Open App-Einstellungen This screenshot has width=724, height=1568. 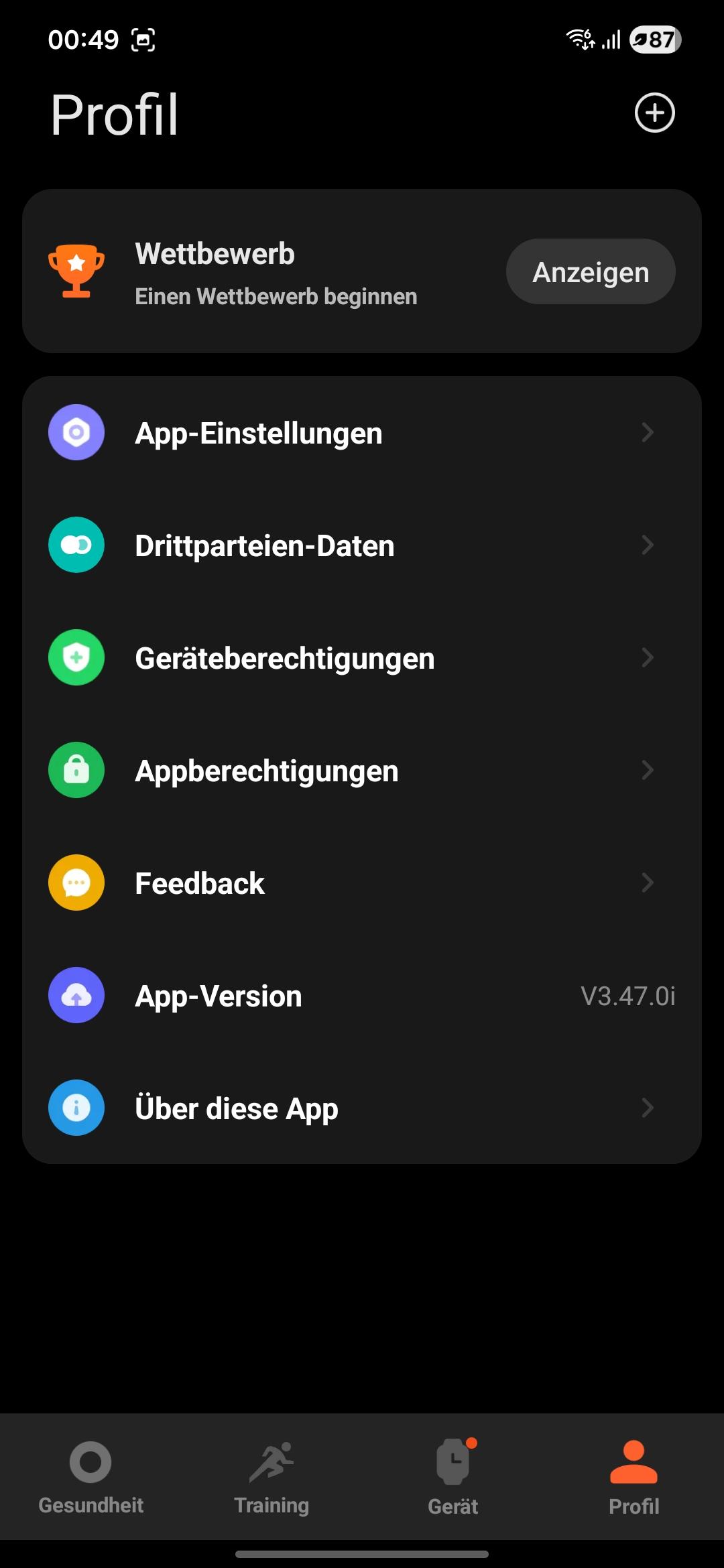pyautogui.click(x=362, y=433)
